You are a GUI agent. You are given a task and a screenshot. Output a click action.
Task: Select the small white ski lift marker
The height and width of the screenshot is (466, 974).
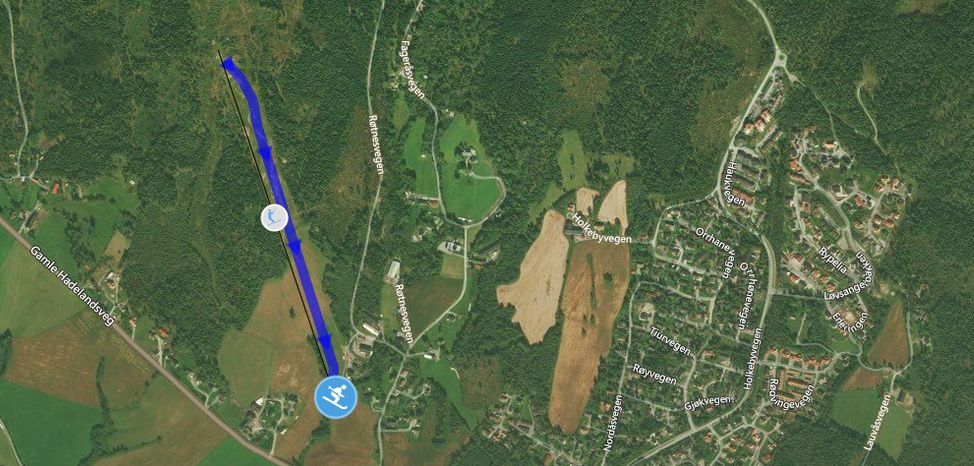274,217
